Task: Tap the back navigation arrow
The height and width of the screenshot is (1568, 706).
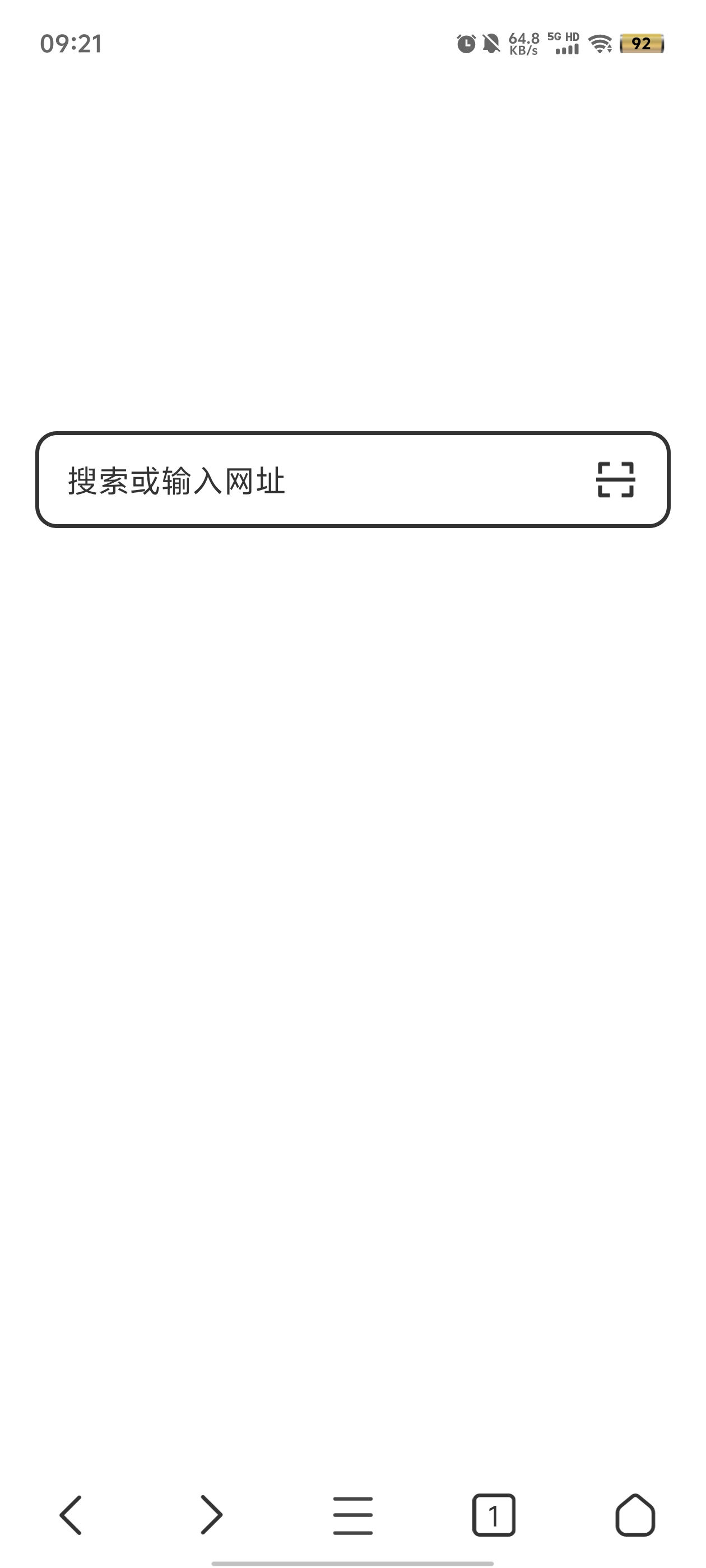Action: (71, 1515)
